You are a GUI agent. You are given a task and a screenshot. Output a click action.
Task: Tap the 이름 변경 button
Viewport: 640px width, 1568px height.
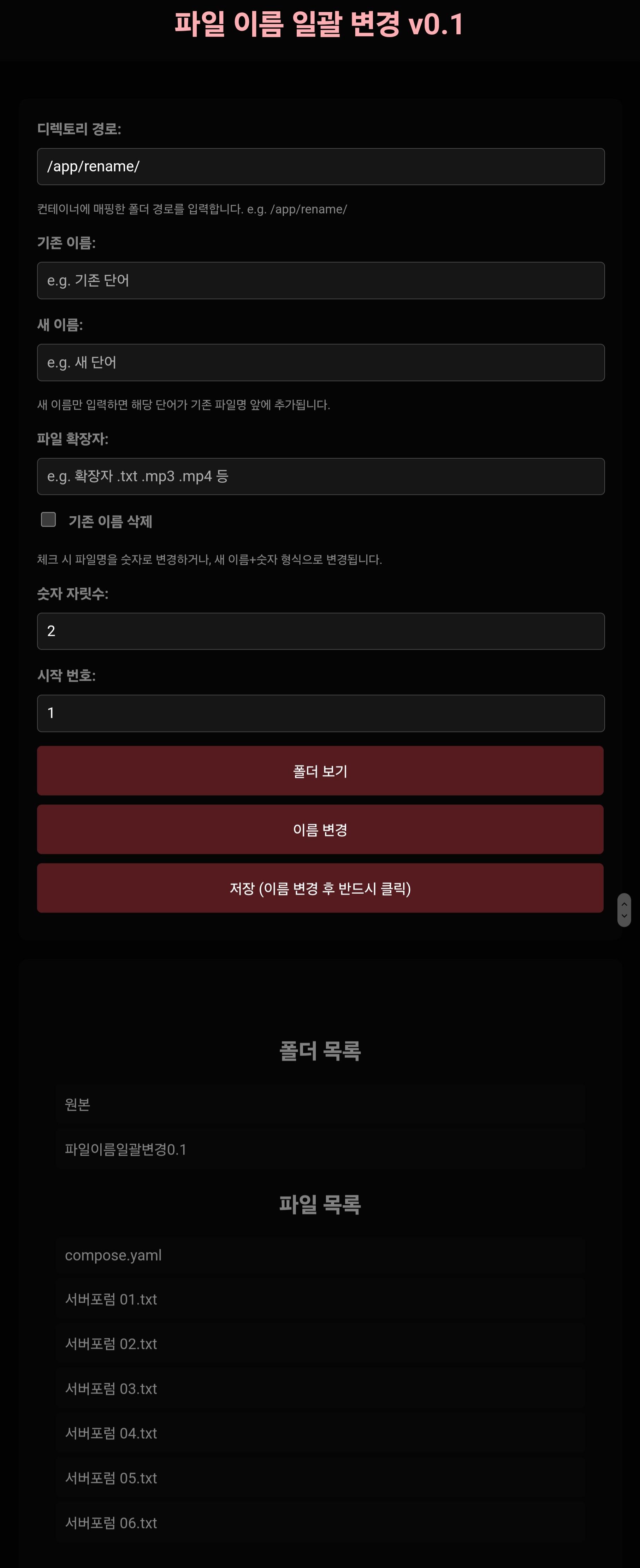click(320, 829)
